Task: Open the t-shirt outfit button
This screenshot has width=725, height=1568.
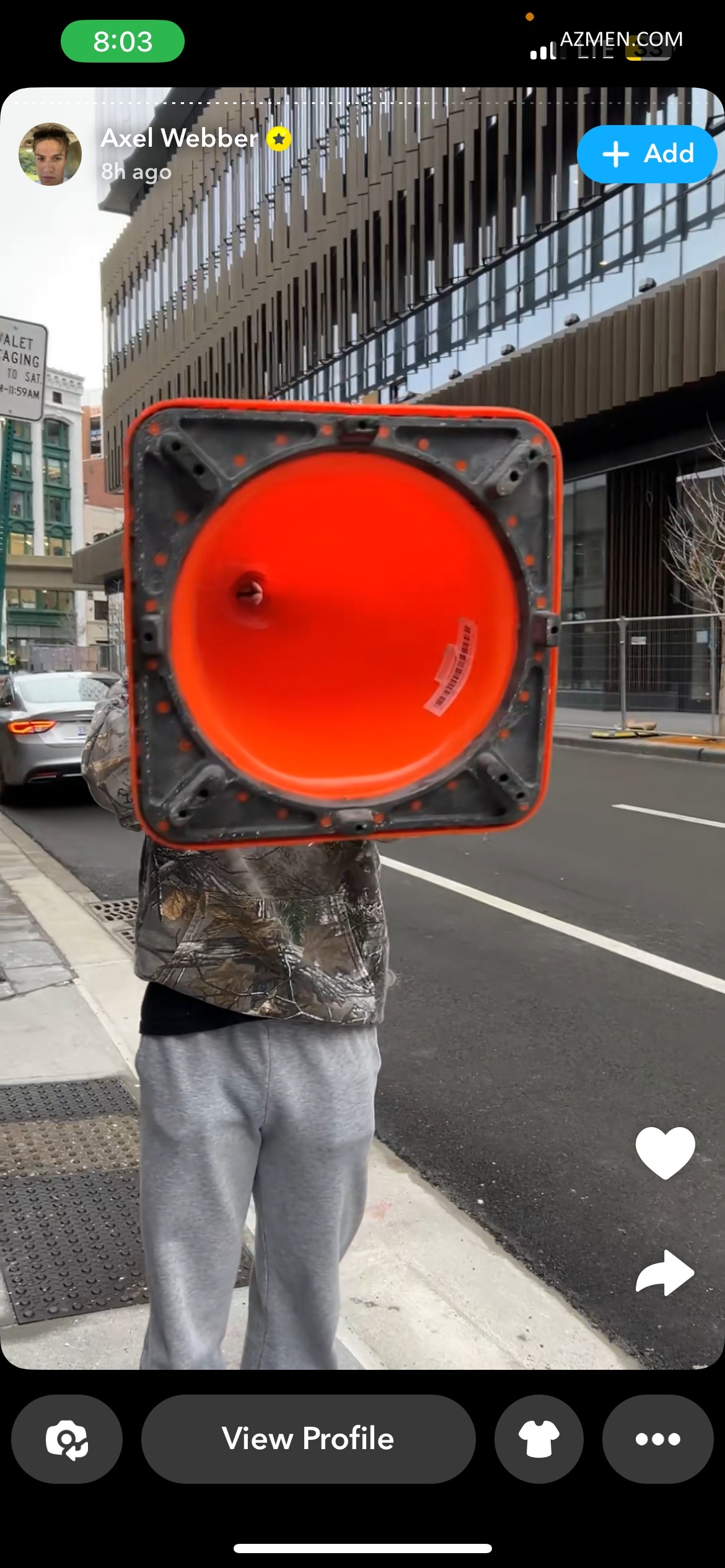Action: click(x=538, y=1438)
